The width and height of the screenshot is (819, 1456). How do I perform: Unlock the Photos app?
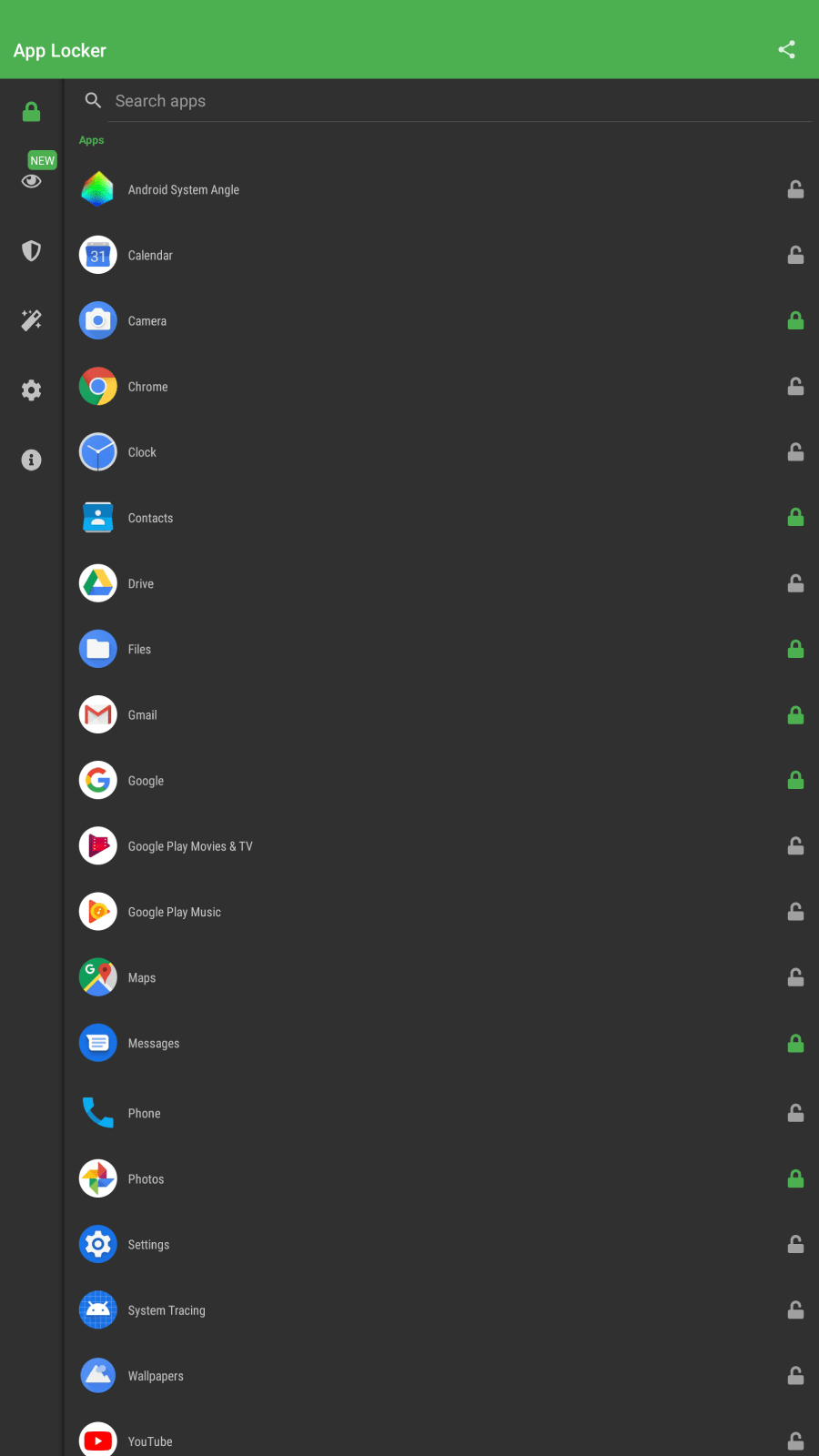[x=795, y=1178]
